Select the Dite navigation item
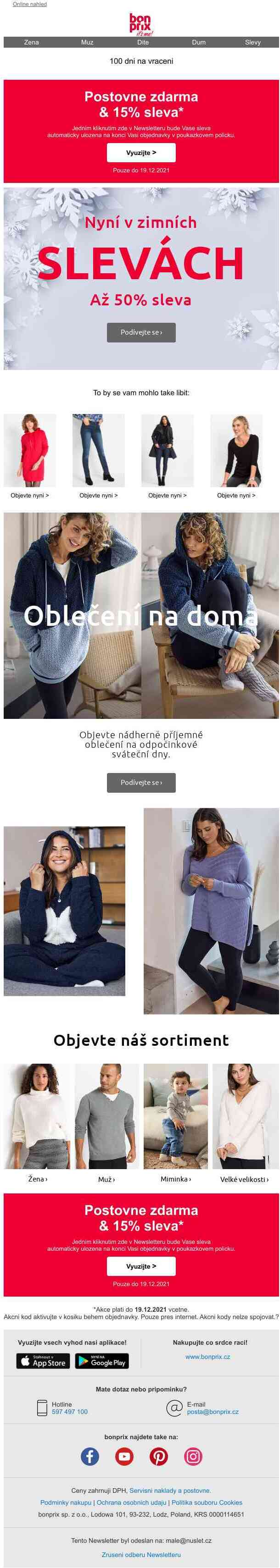The height and width of the screenshot is (1568, 280). (x=143, y=42)
